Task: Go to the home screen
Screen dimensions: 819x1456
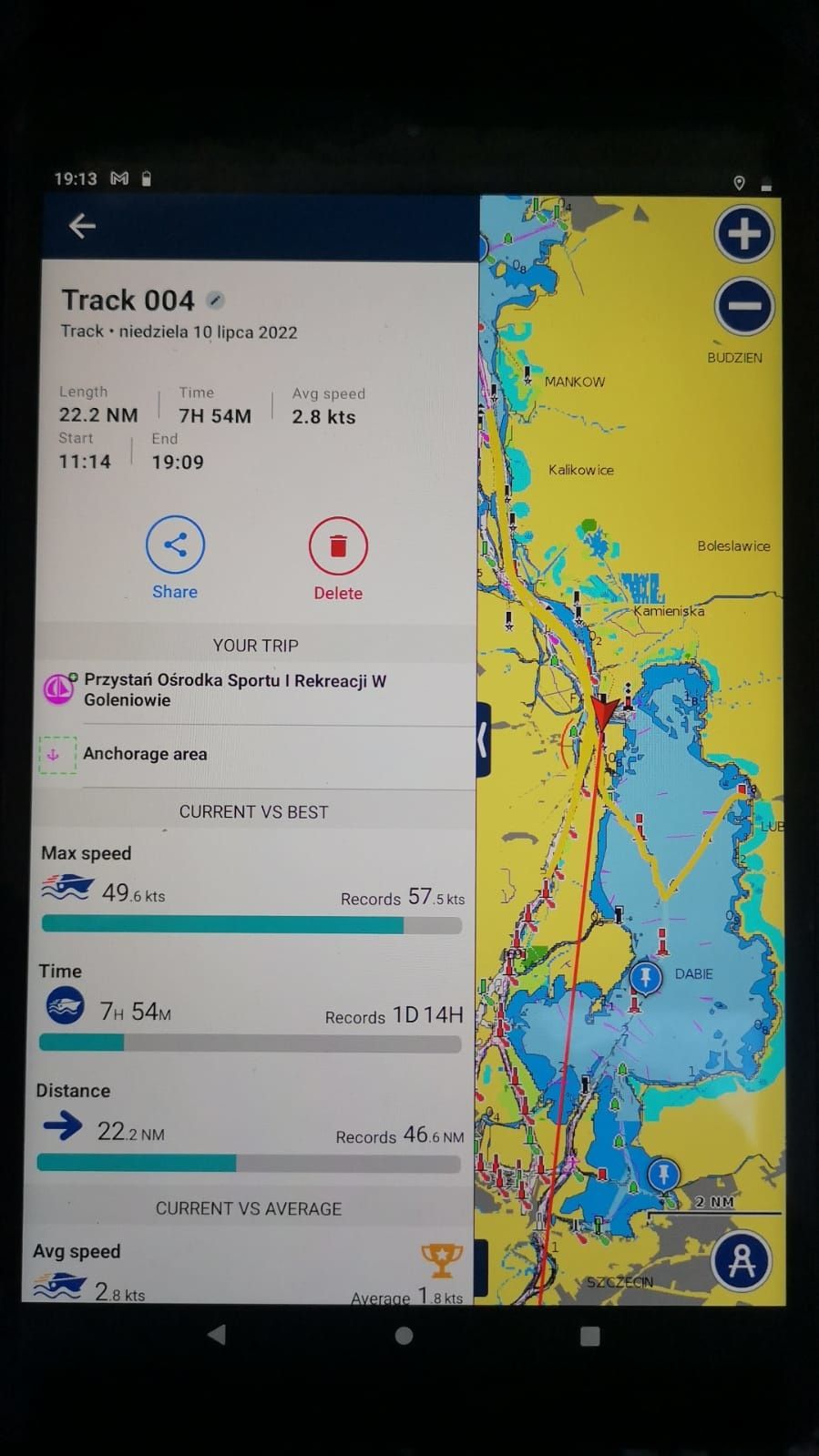Action: click(x=404, y=1336)
